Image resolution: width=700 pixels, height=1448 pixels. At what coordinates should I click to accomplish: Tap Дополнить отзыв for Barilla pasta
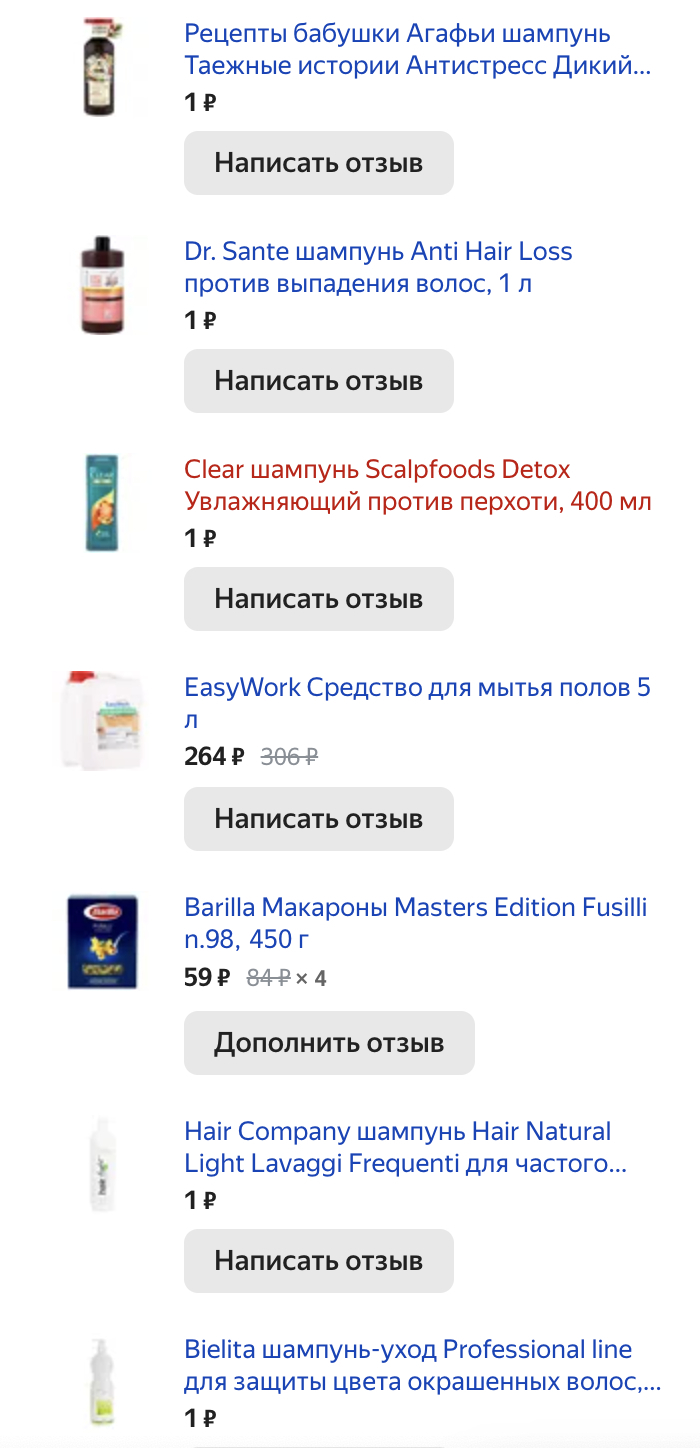tap(329, 1043)
